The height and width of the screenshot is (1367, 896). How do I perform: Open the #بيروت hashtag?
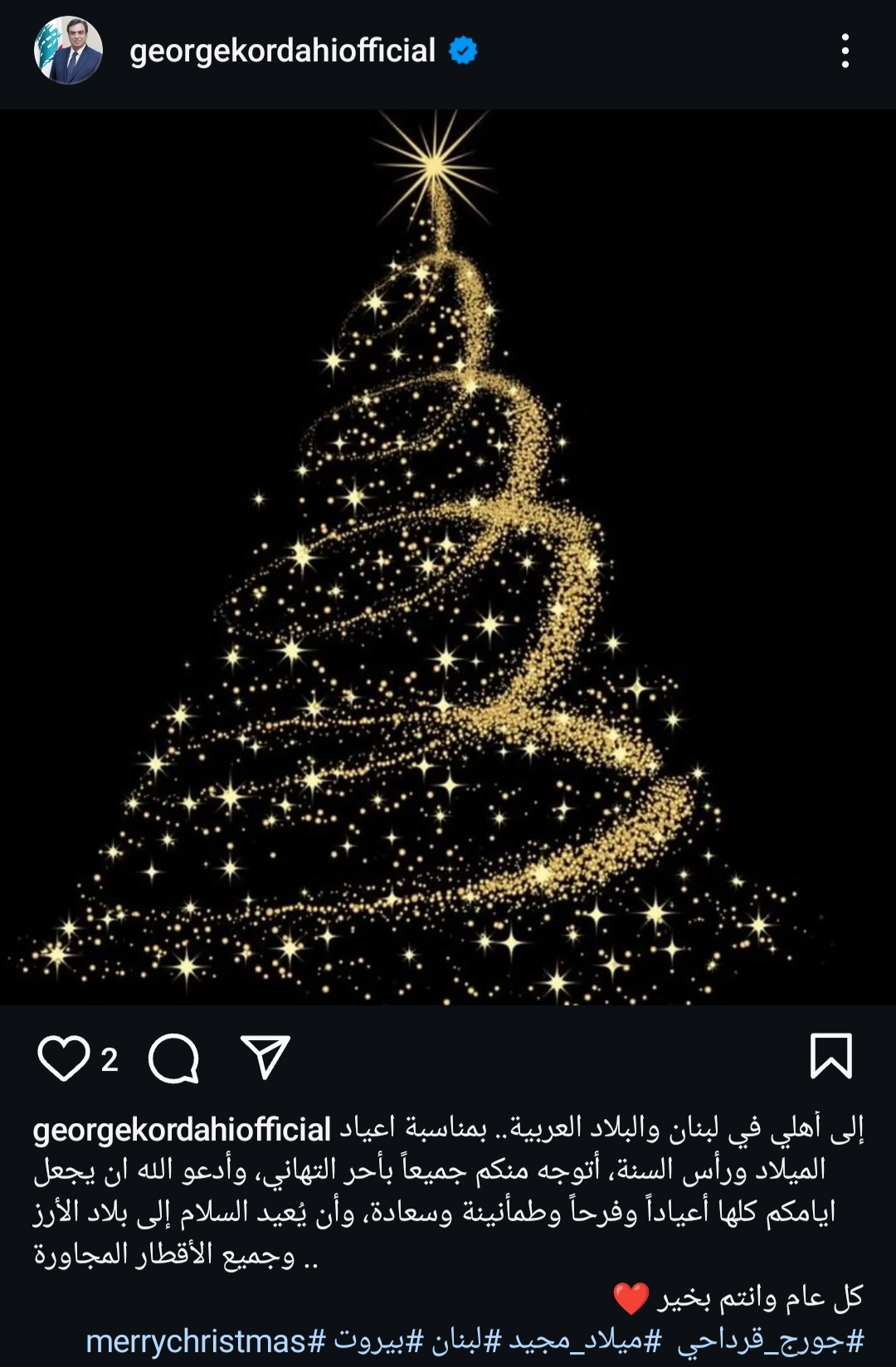pyautogui.click(x=378, y=1341)
